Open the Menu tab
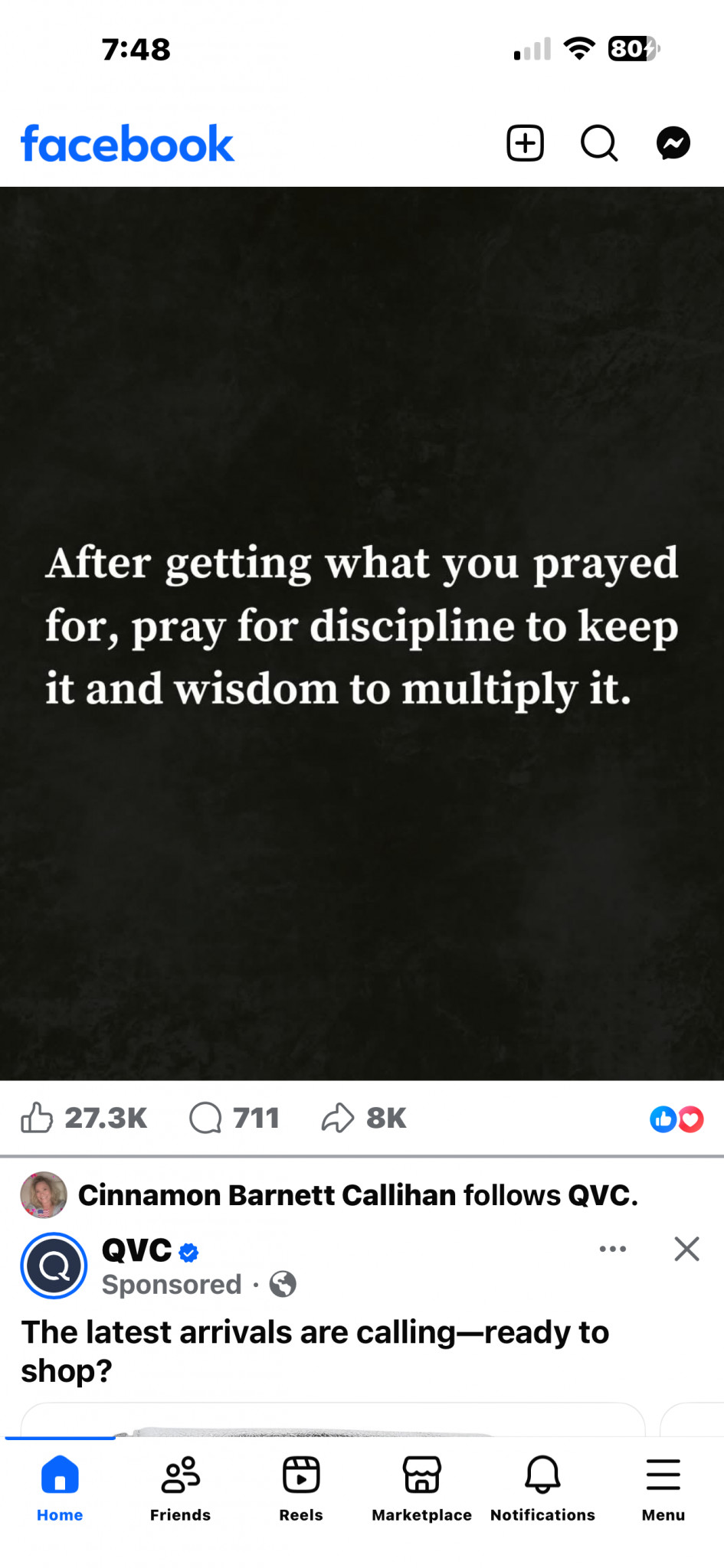 point(663,1487)
